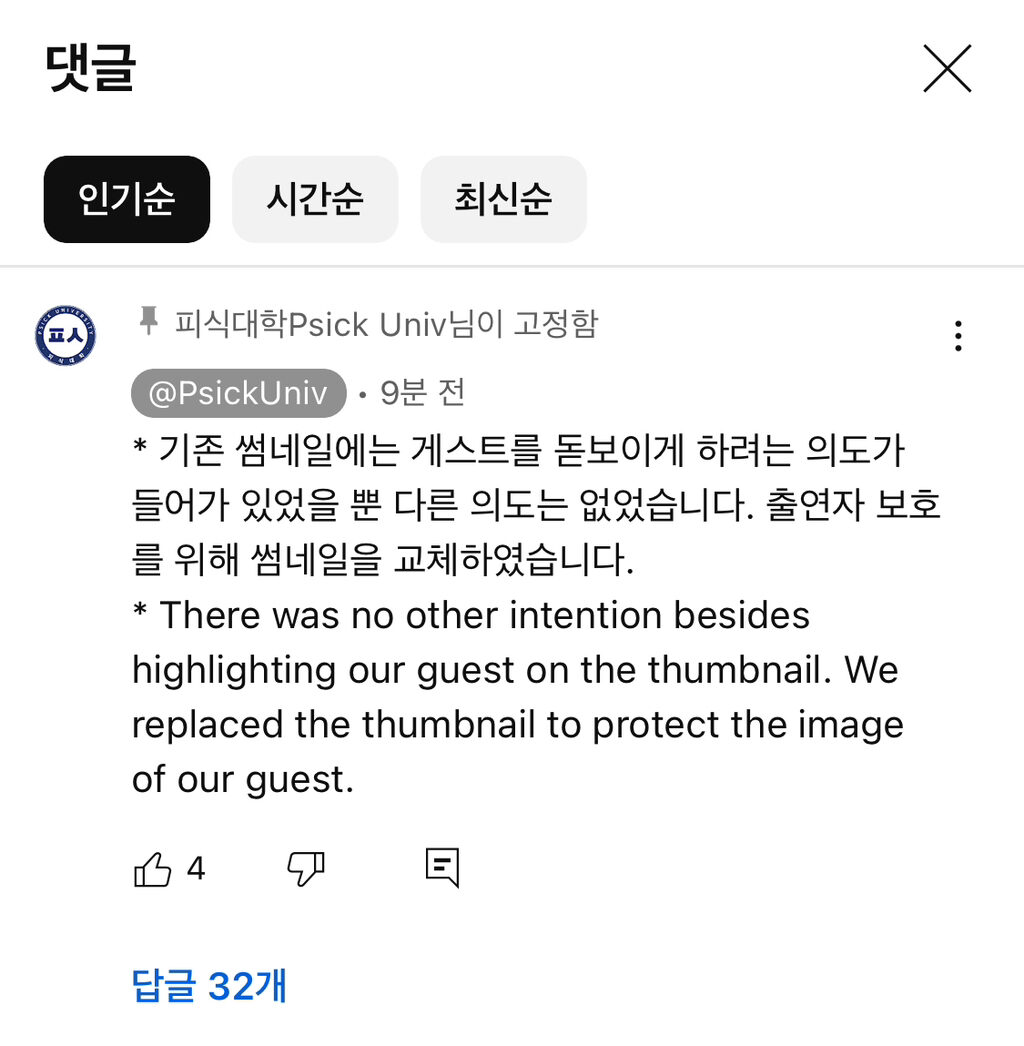Tap the @PsickUniv username chip
This screenshot has height=1046, width=1024.
238,393
